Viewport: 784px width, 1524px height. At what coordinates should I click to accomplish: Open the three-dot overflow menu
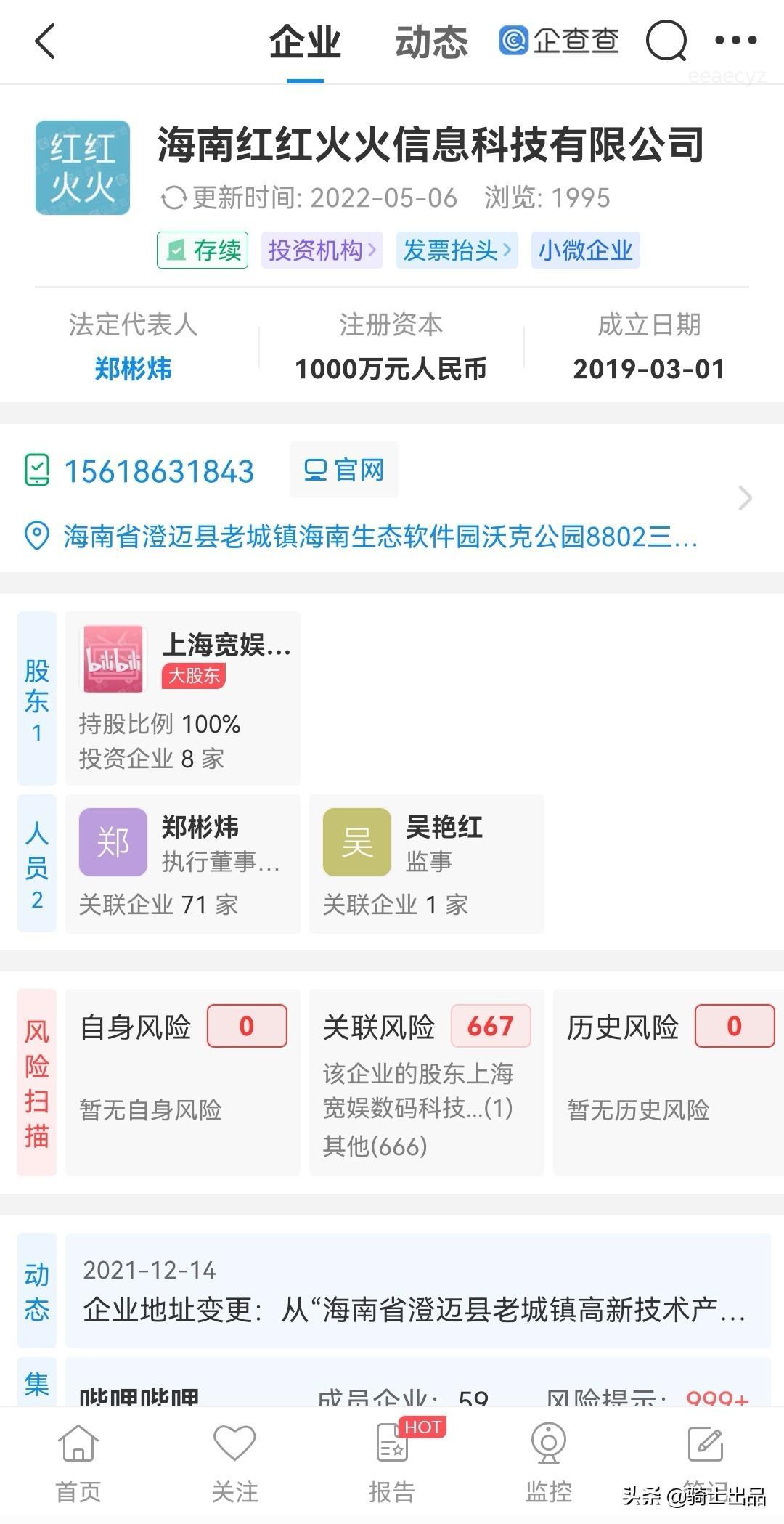click(x=735, y=41)
